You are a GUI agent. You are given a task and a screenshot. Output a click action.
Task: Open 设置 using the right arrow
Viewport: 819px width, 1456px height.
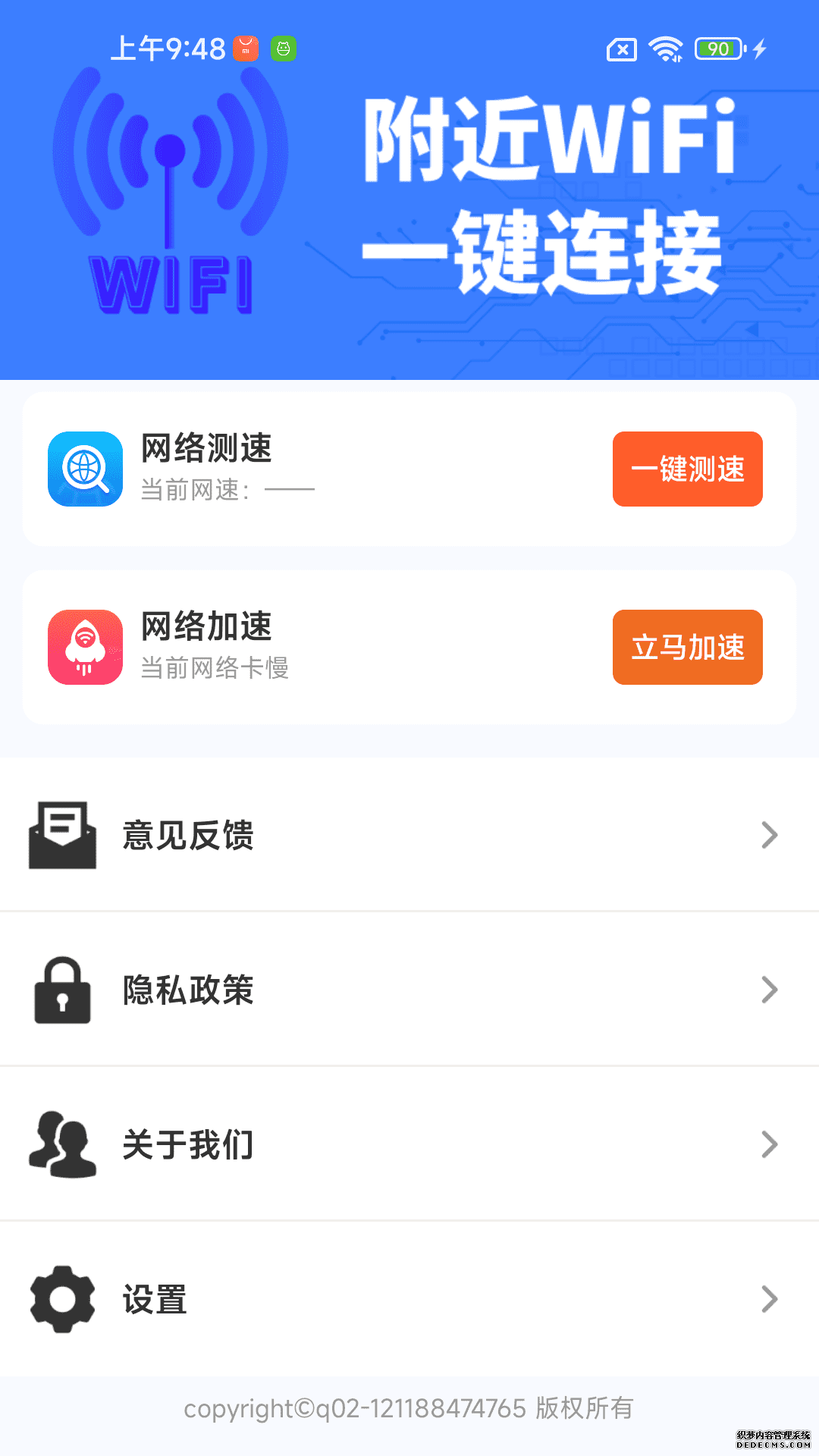point(769,1300)
